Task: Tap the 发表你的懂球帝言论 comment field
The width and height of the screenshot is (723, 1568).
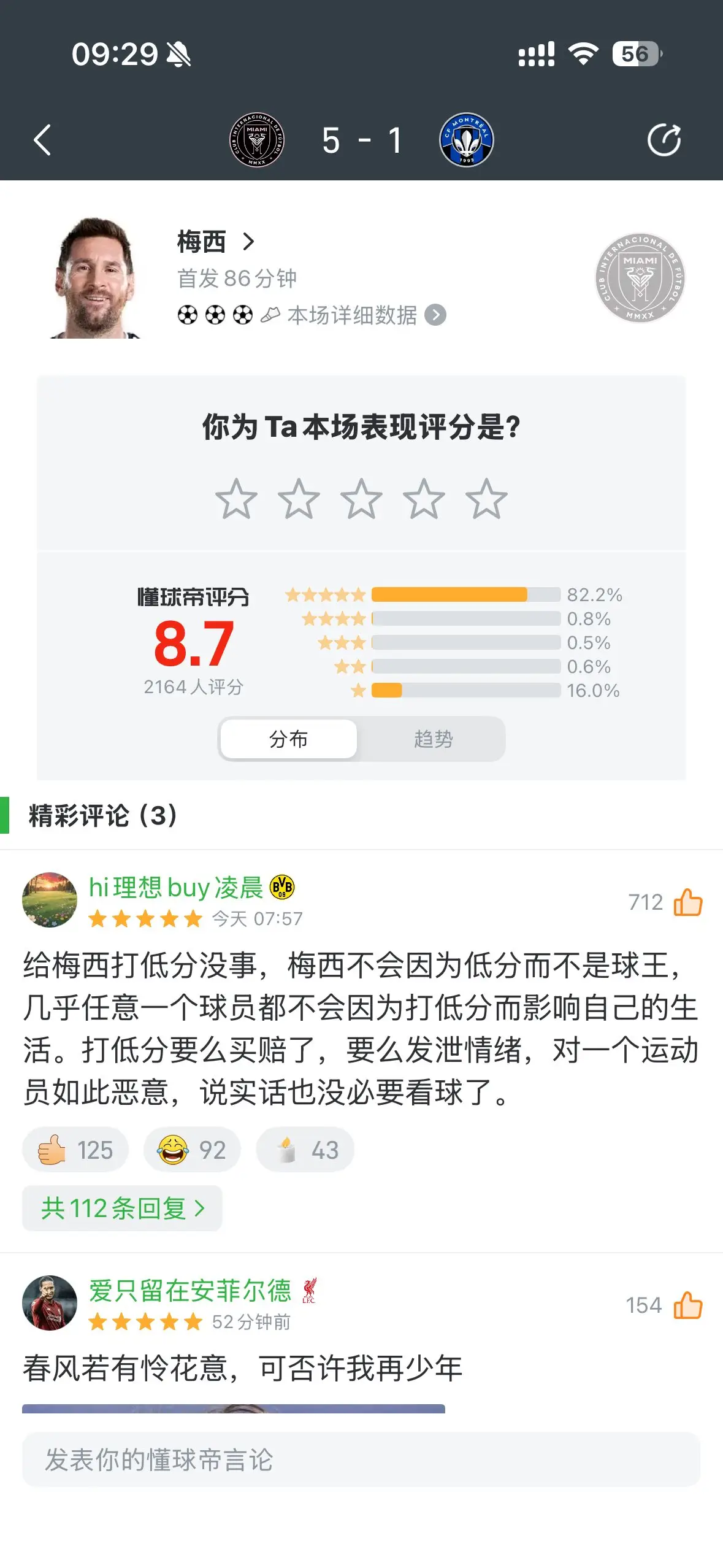Action: point(361,1459)
